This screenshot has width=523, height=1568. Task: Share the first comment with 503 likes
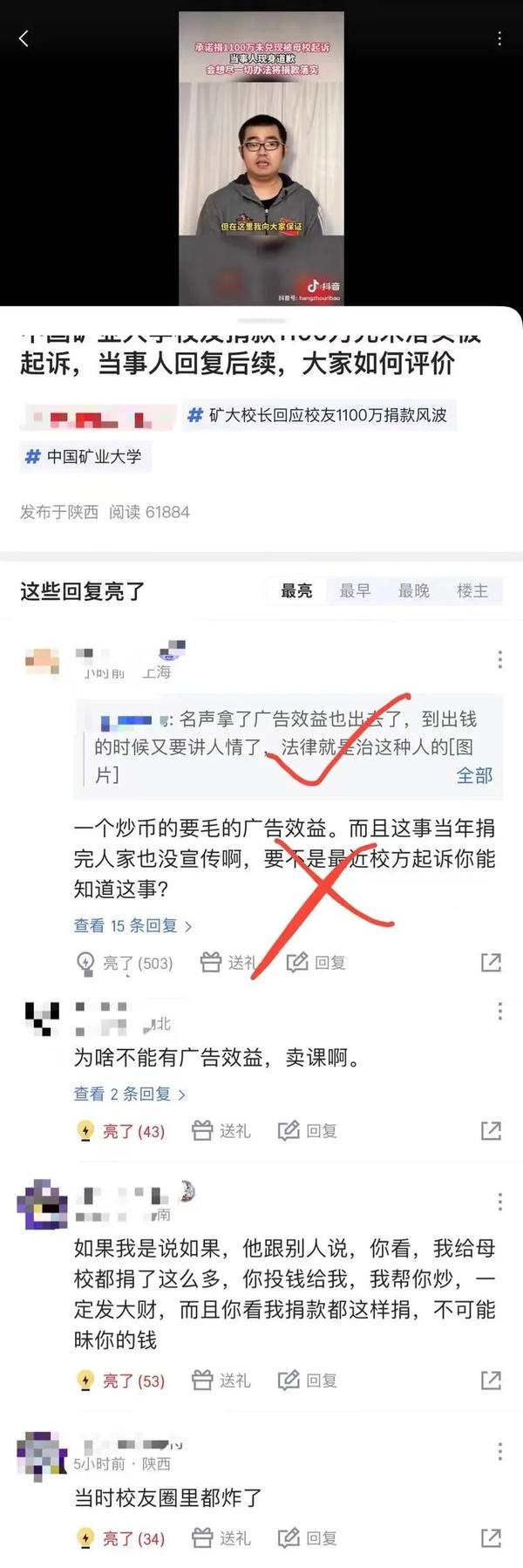[x=491, y=962]
